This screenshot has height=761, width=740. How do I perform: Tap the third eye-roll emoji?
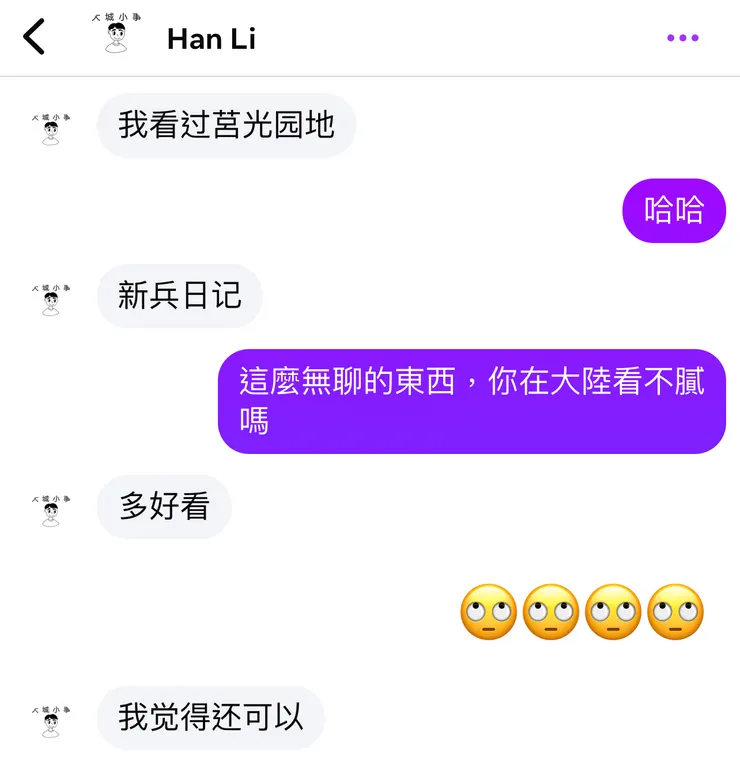[x=614, y=613]
